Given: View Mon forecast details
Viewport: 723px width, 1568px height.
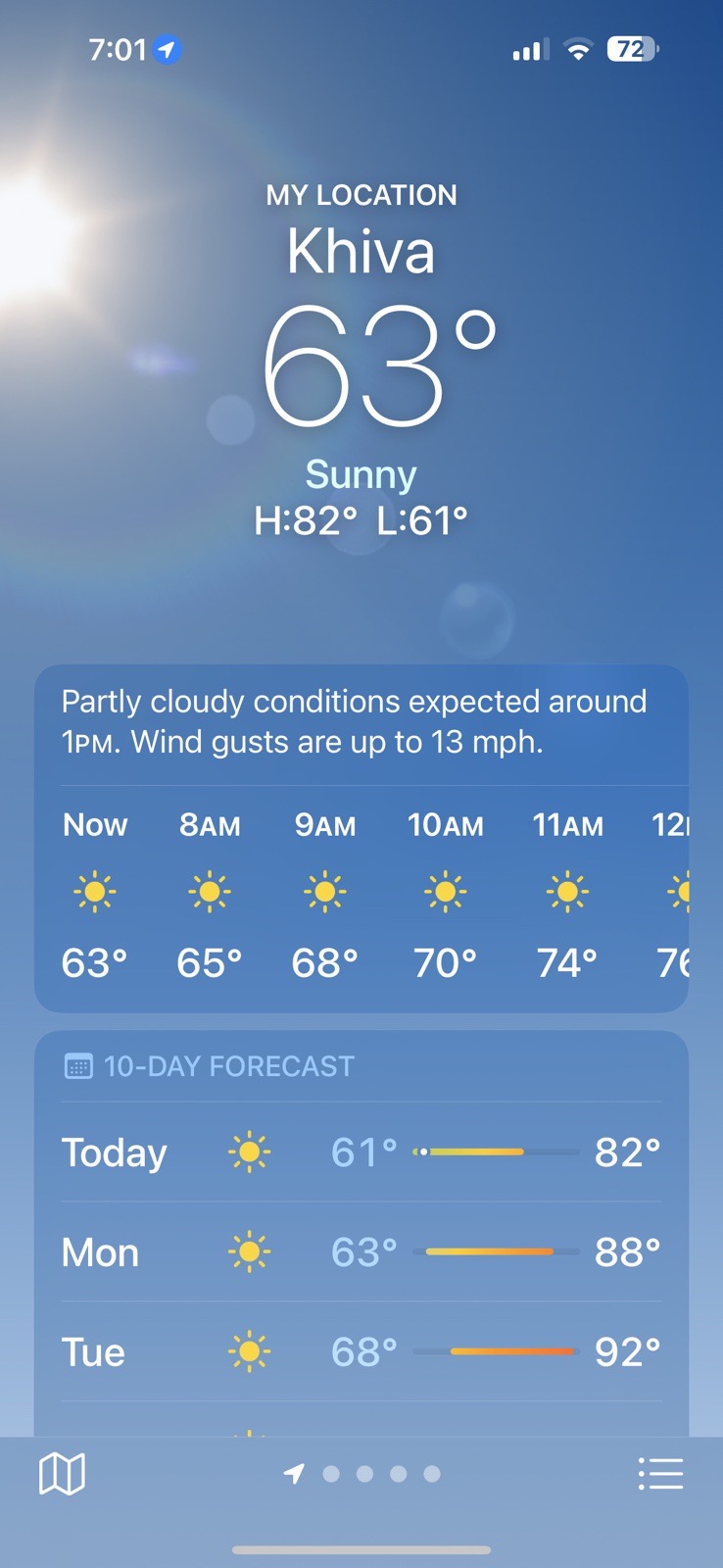Looking at the screenshot, I should pyautogui.click(x=361, y=1252).
